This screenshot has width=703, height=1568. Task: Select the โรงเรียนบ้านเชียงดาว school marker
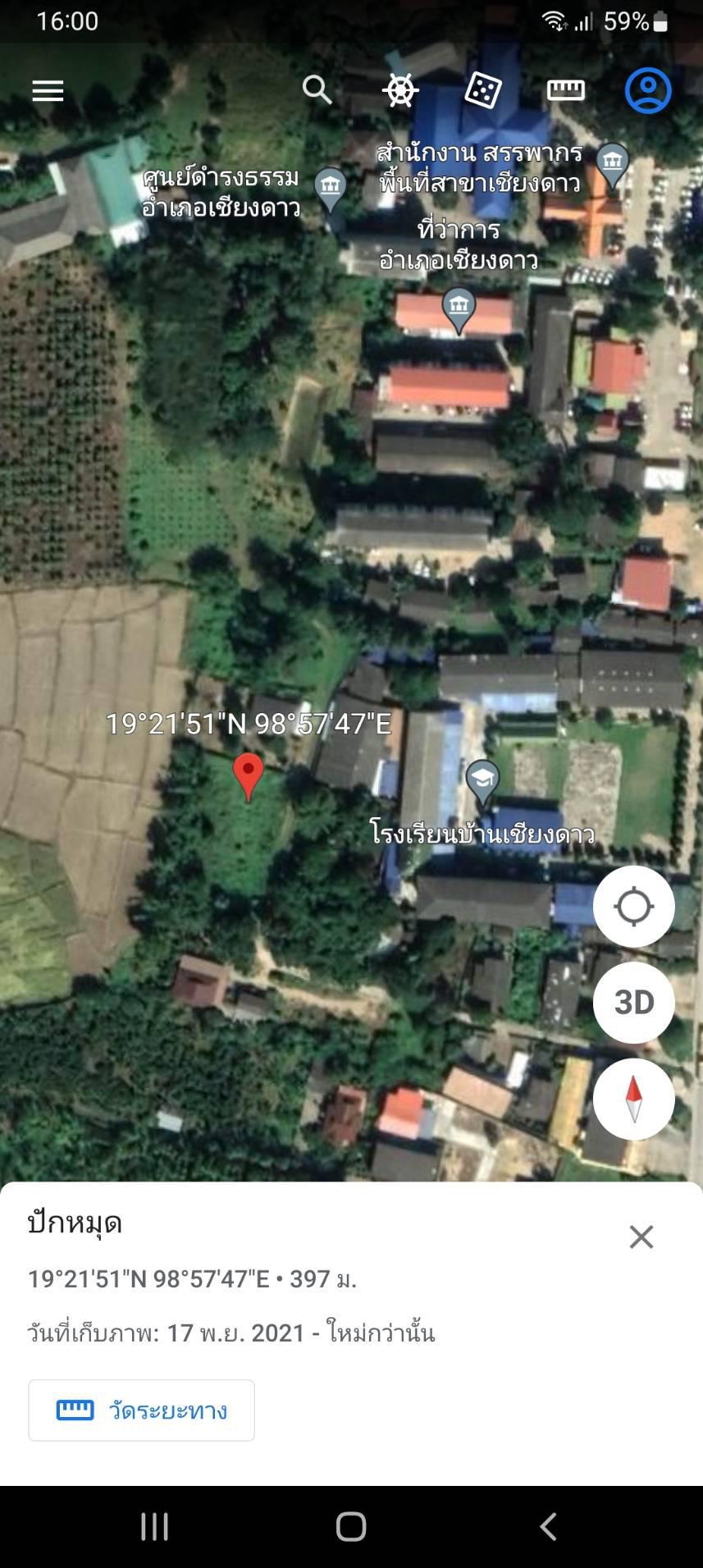tap(482, 782)
